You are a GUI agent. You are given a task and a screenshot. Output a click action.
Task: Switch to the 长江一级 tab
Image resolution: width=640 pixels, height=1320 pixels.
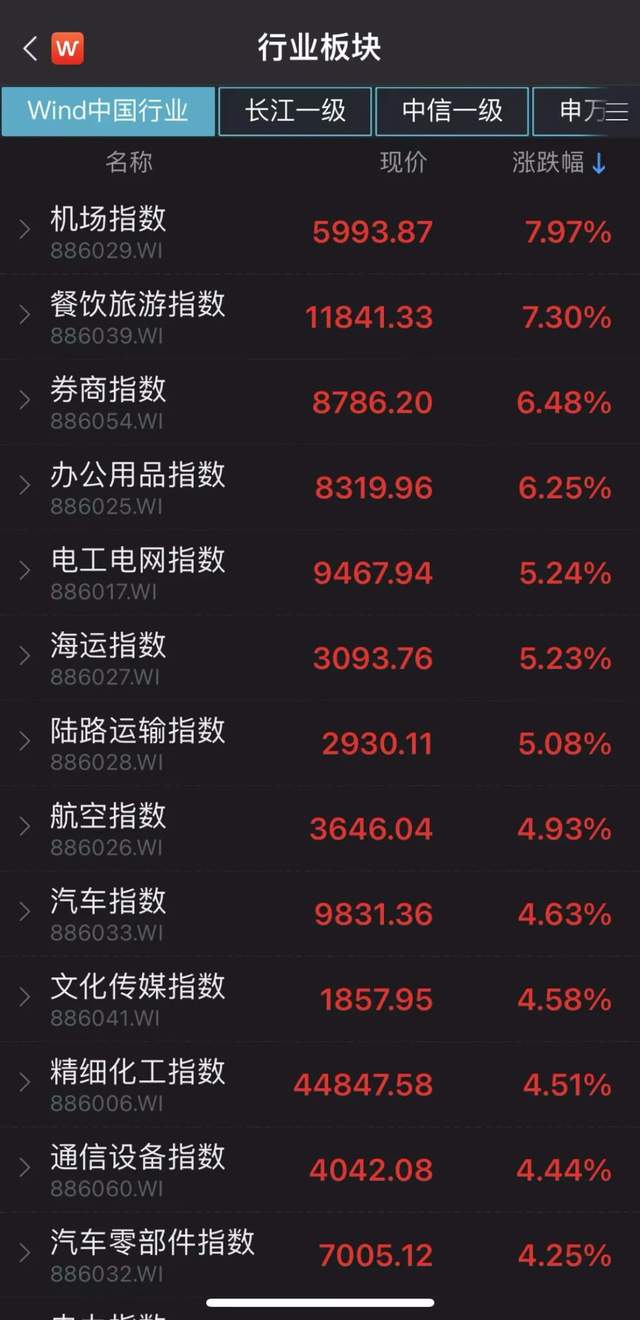click(295, 111)
